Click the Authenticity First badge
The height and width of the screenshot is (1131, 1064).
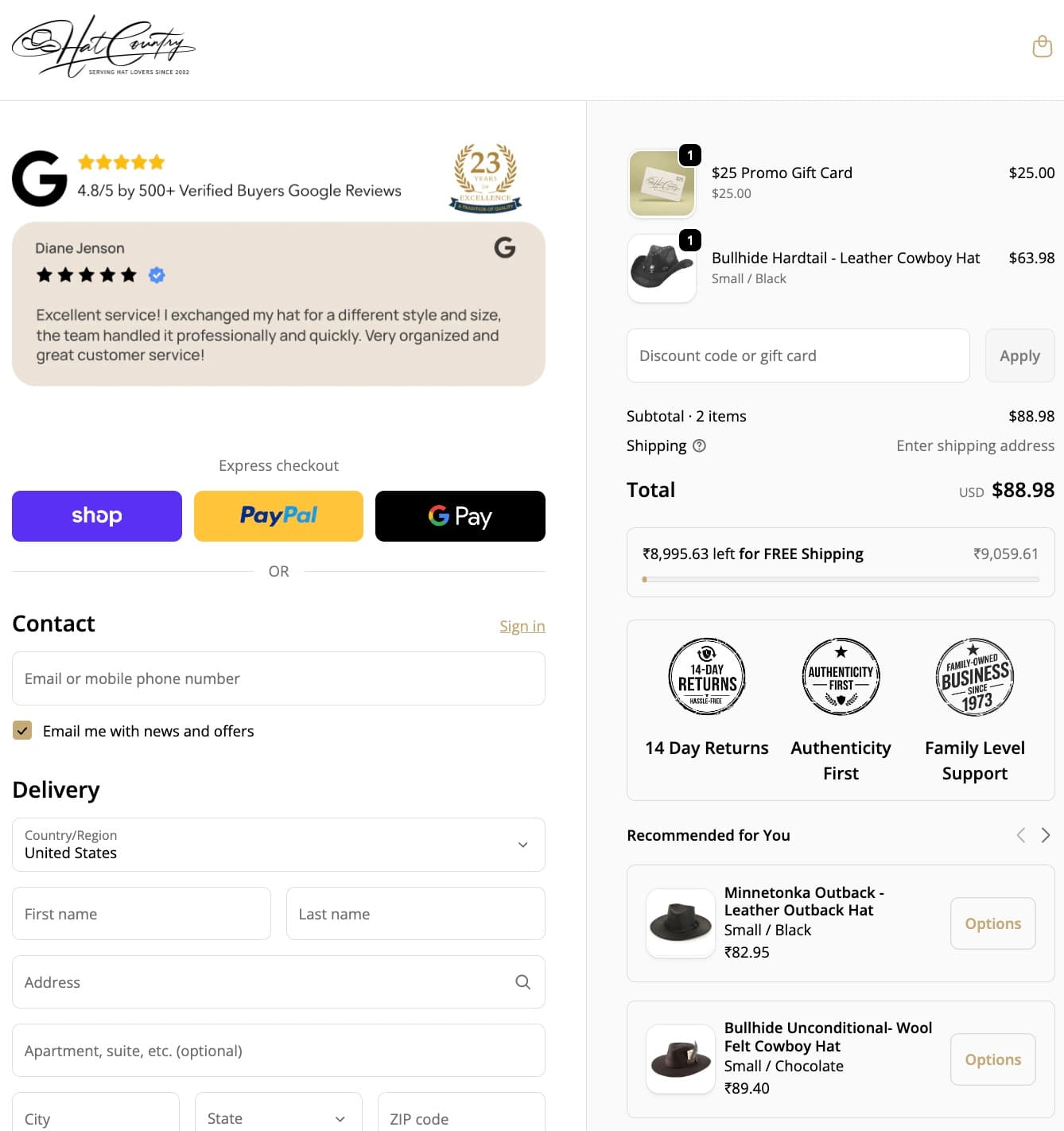(841, 677)
